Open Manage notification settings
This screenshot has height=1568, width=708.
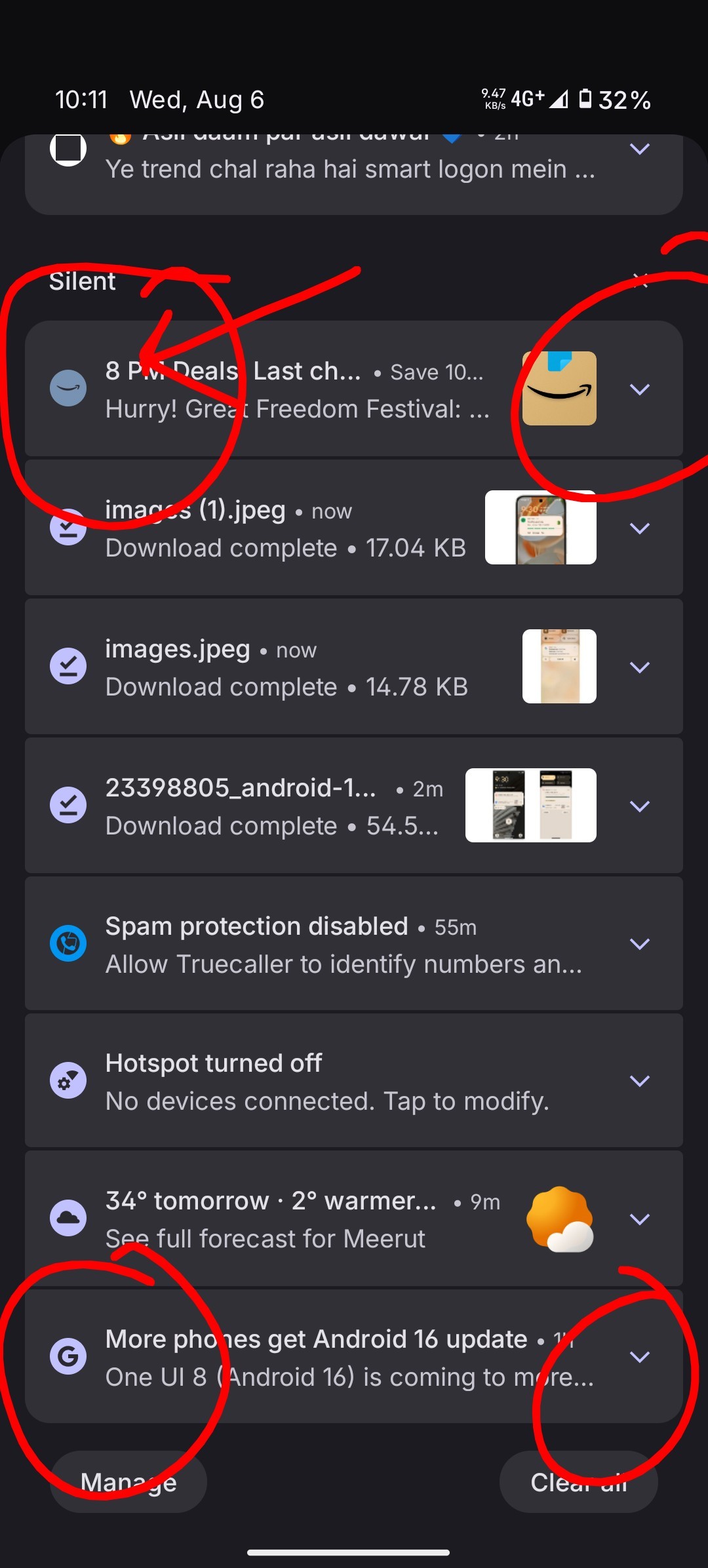[128, 1482]
